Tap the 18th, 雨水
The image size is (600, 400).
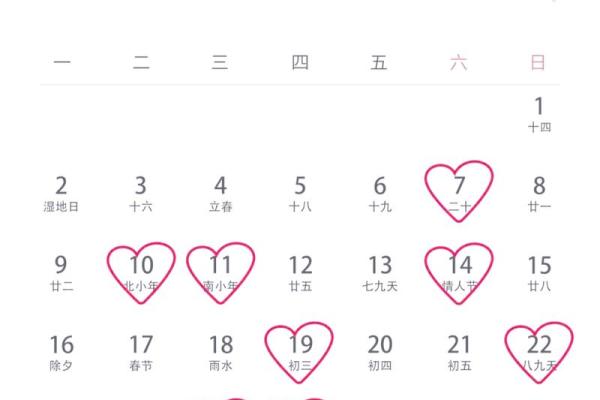221,353
